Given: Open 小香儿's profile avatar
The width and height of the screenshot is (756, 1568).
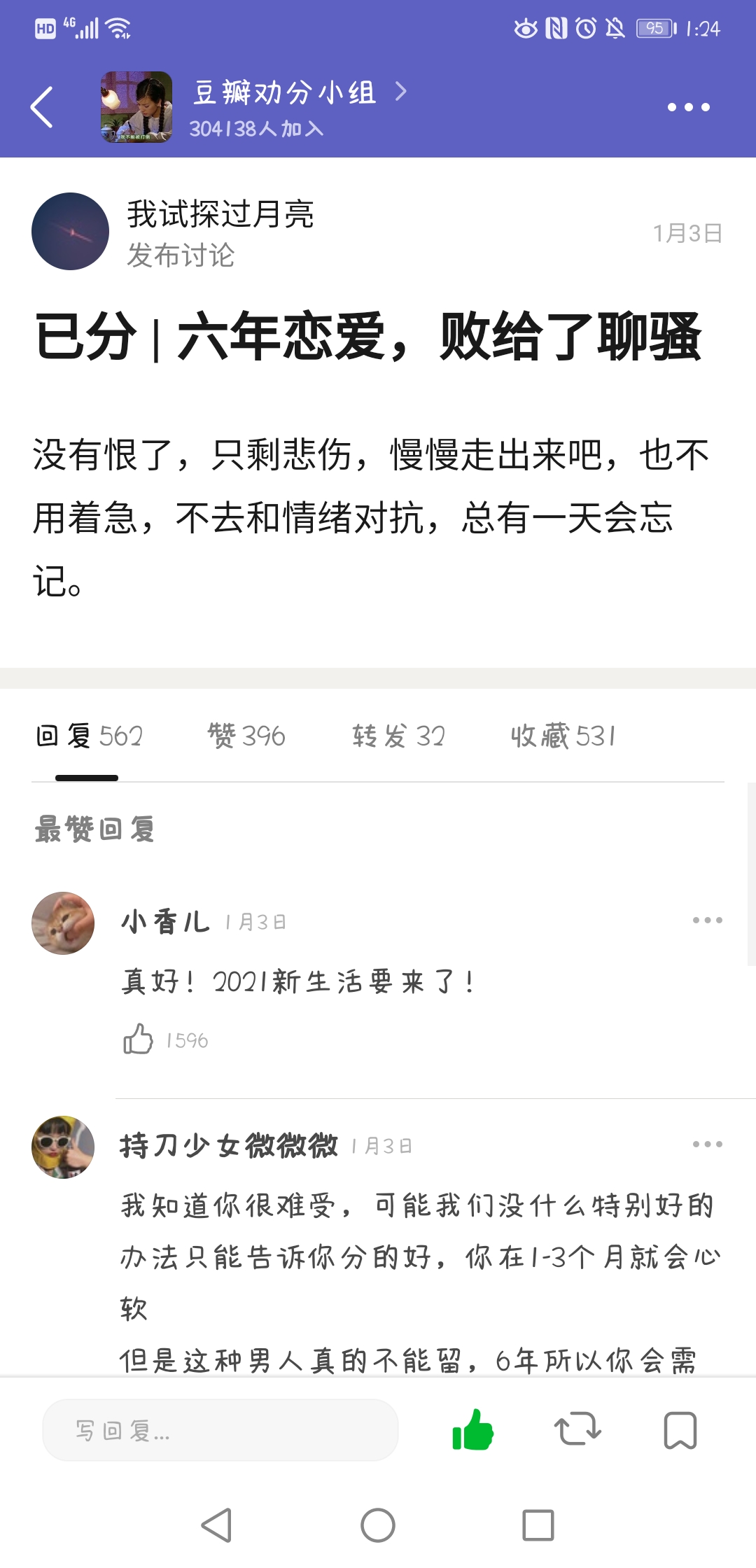Looking at the screenshot, I should tap(63, 923).
